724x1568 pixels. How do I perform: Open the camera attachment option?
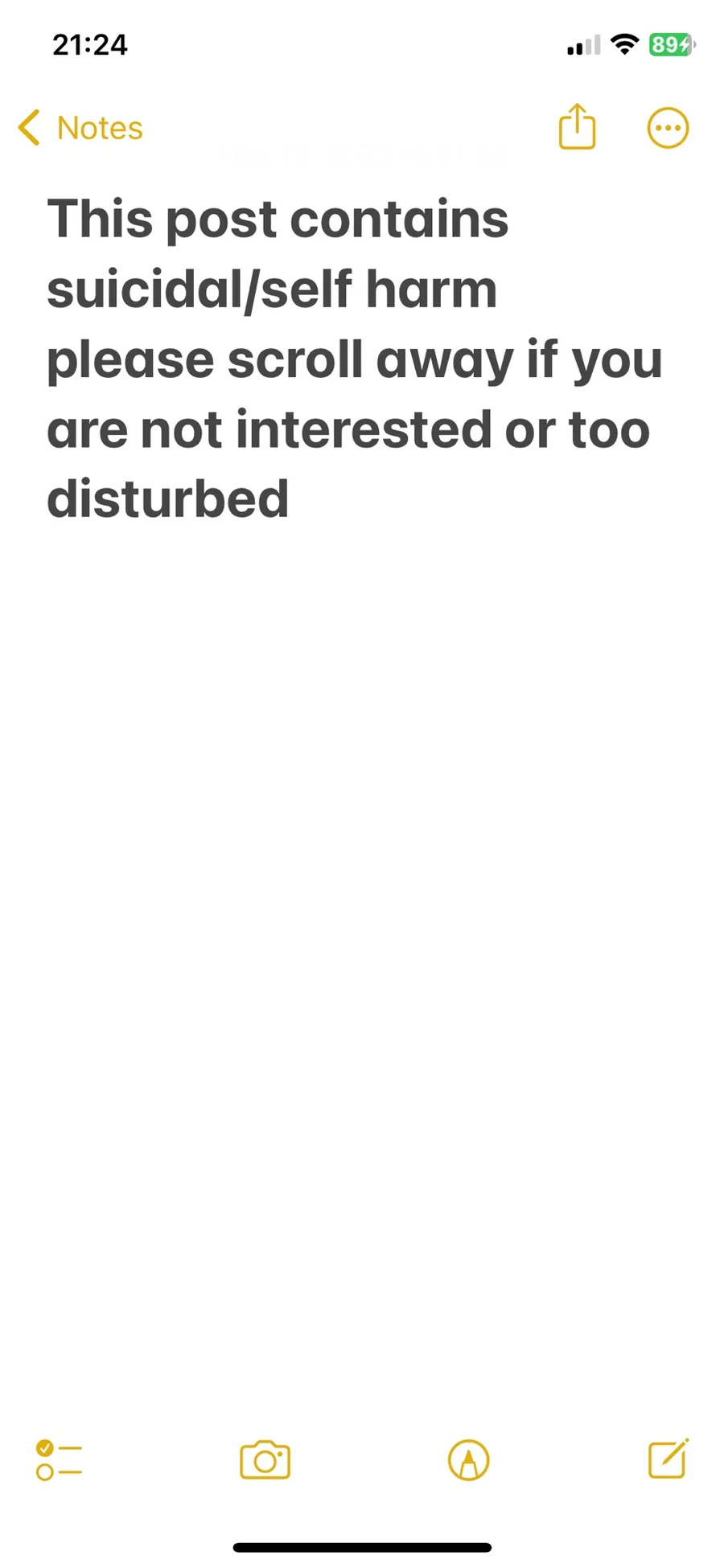tap(265, 1459)
